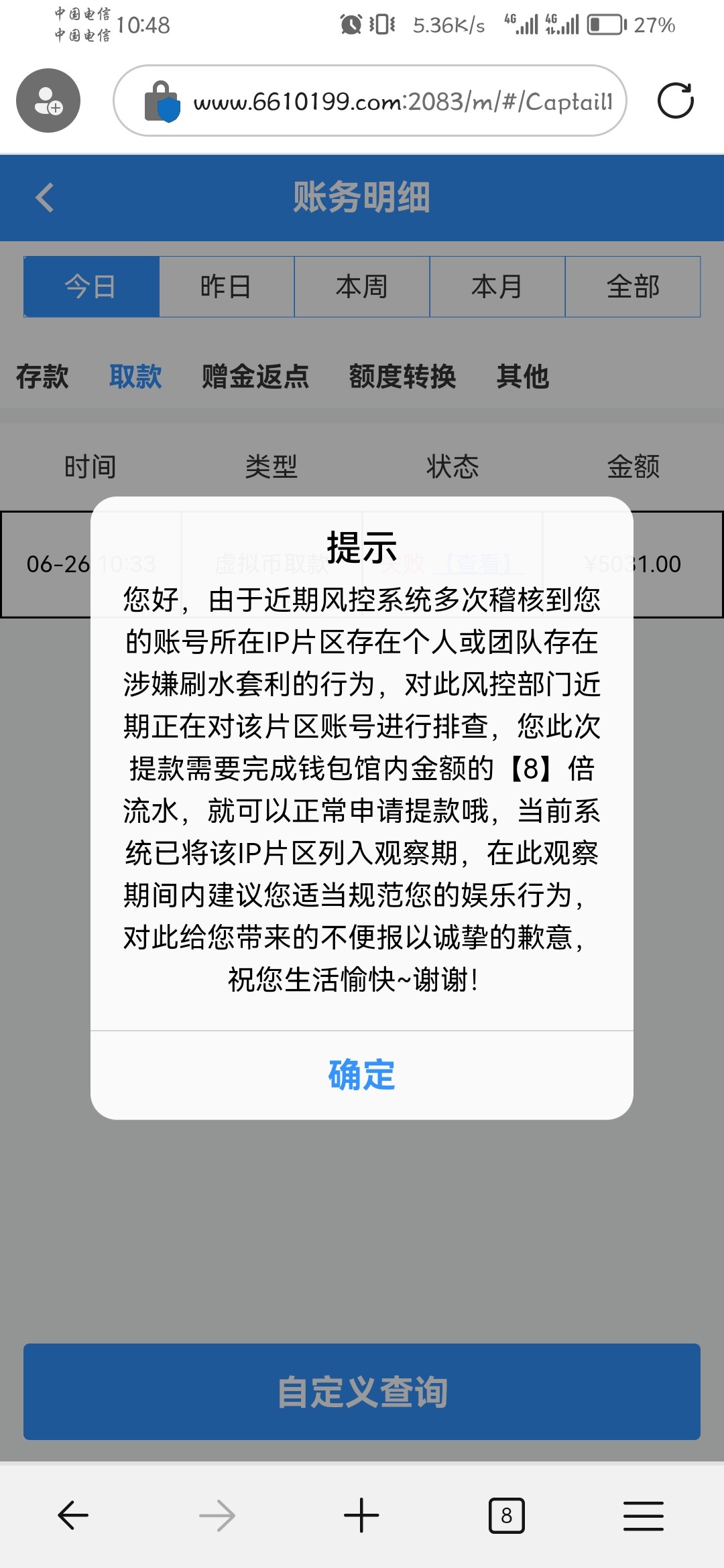724x1568 pixels.
Task: Show records for 本月
Action: click(497, 287)
